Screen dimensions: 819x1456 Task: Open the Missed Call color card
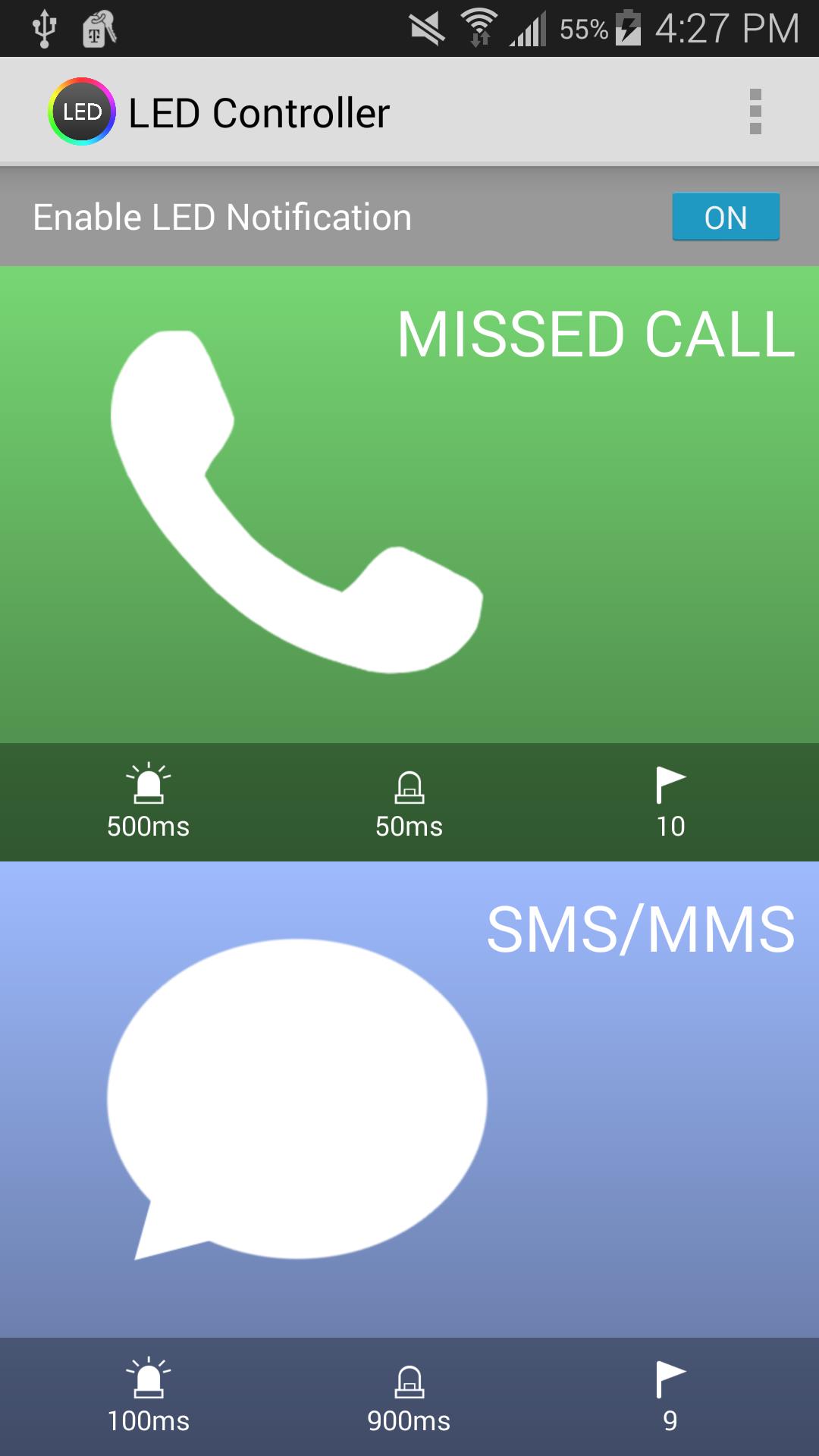click(409, 504)
